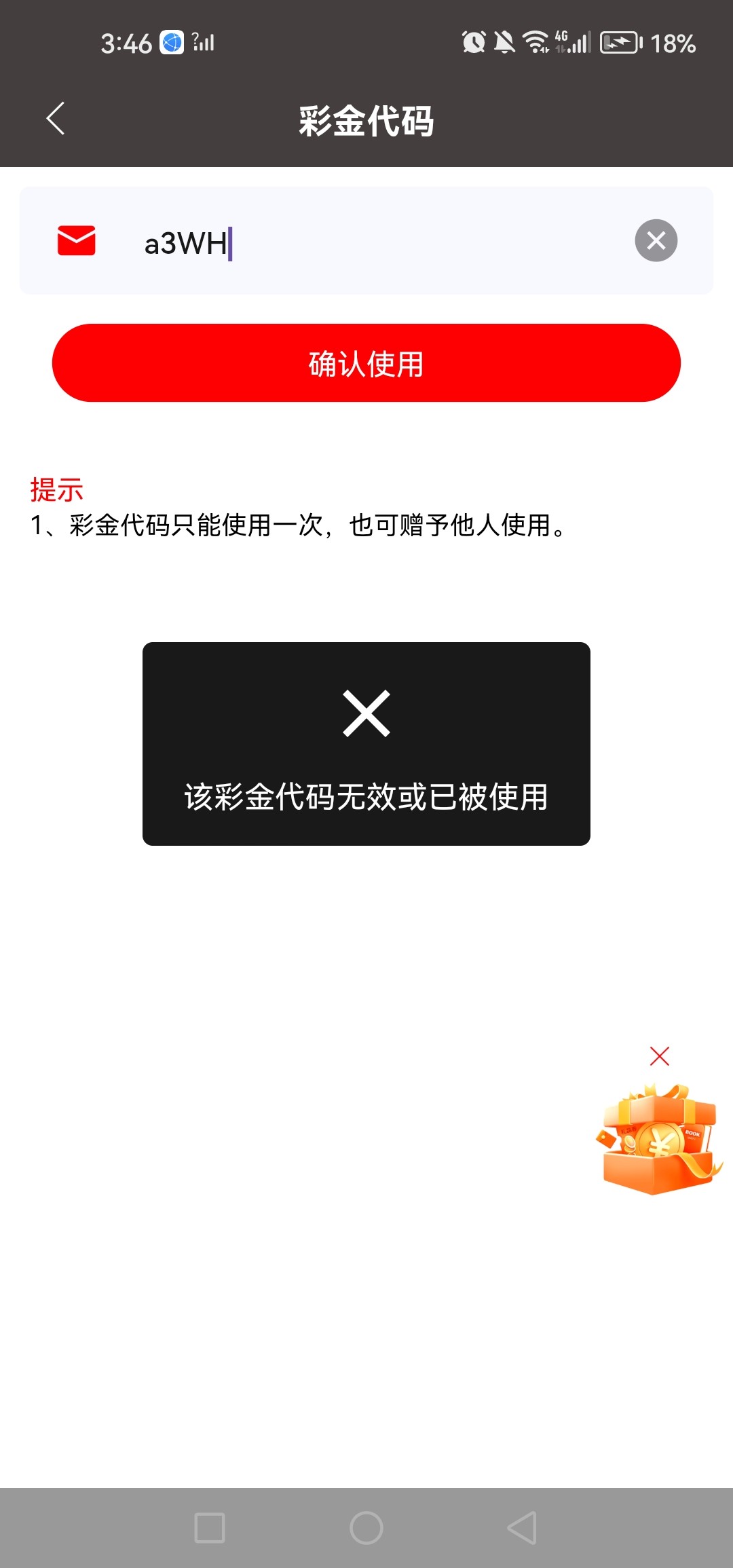Open recent apps from the navigation bar
Screen dimensions: 733x1568
(x=210, y=1528)
